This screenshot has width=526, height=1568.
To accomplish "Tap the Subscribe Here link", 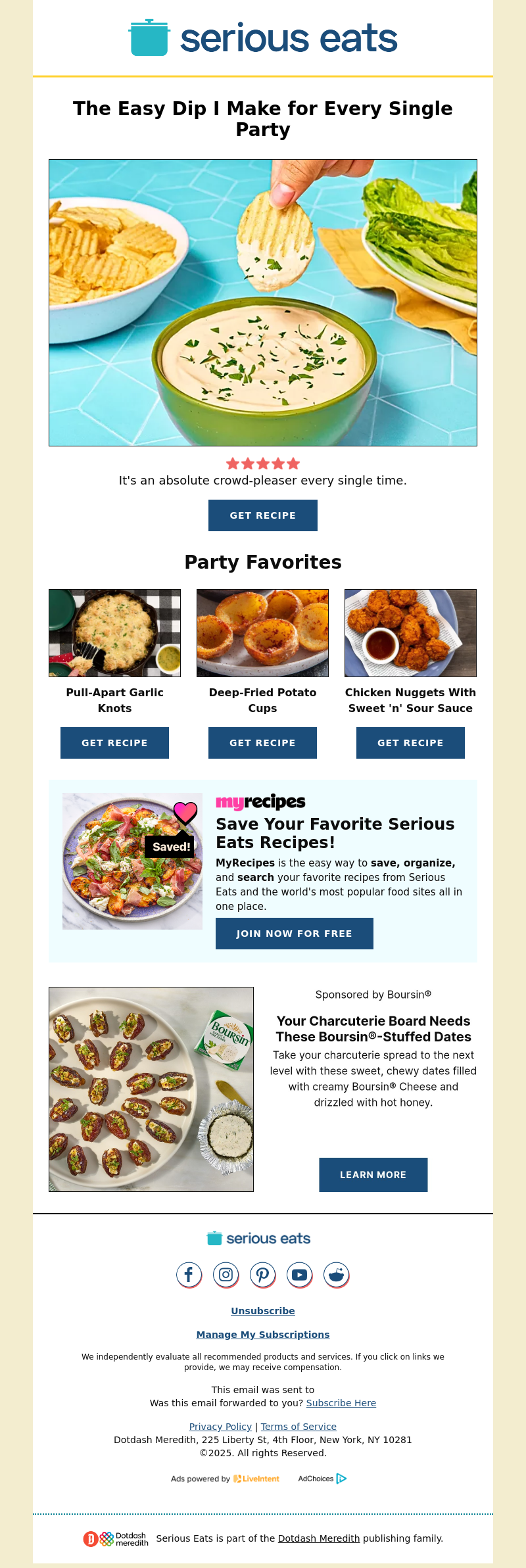I will click(x=341, y=1403).
